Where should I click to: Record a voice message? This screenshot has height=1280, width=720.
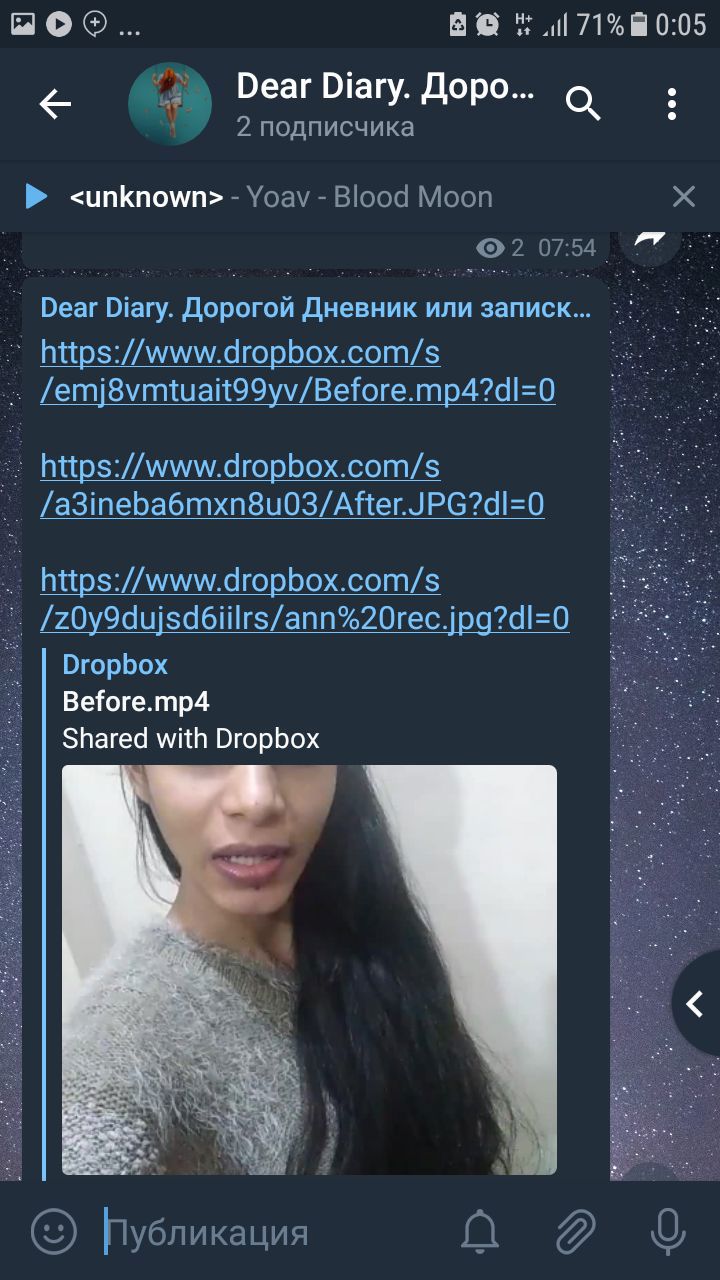tap(667, 1232)
